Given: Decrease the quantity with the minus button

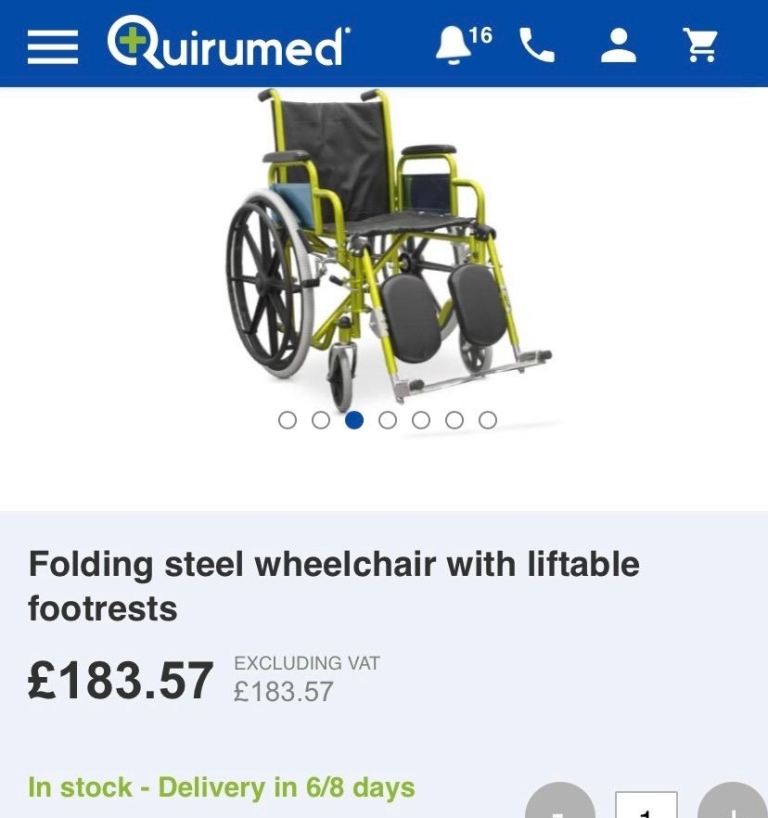Looking at the screenshot, I should [559, 806].
